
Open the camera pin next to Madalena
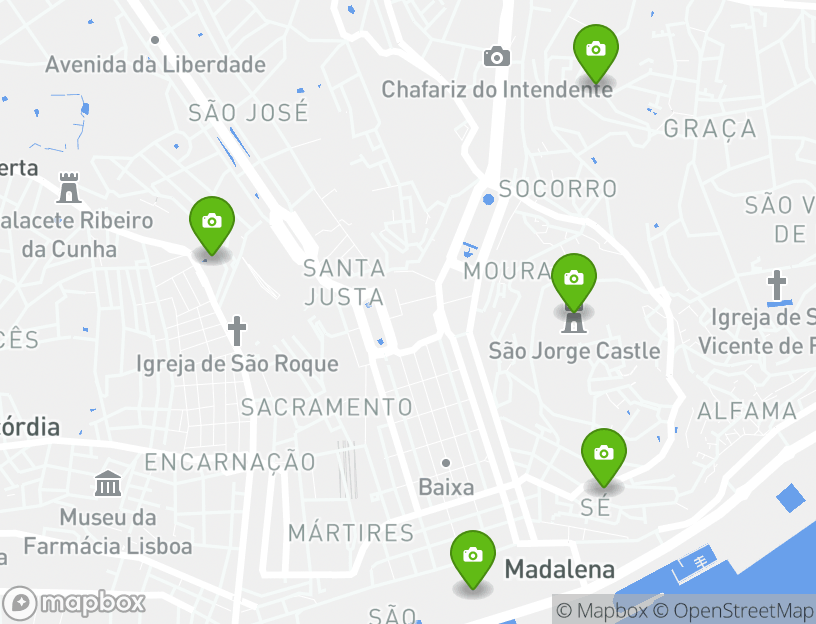[x=473, y=556]
